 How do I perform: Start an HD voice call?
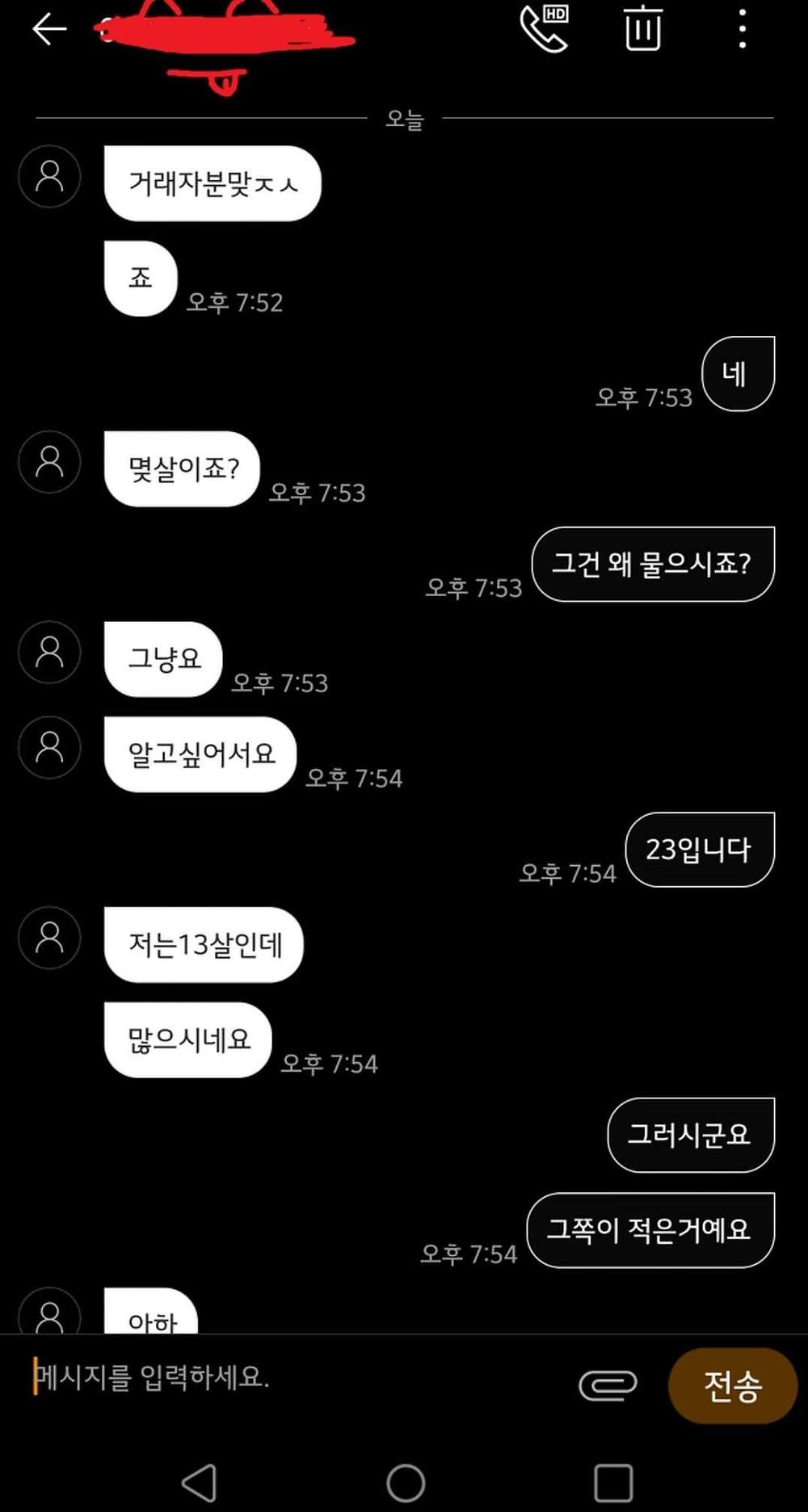pyautogui.click(x=544, y=29)
